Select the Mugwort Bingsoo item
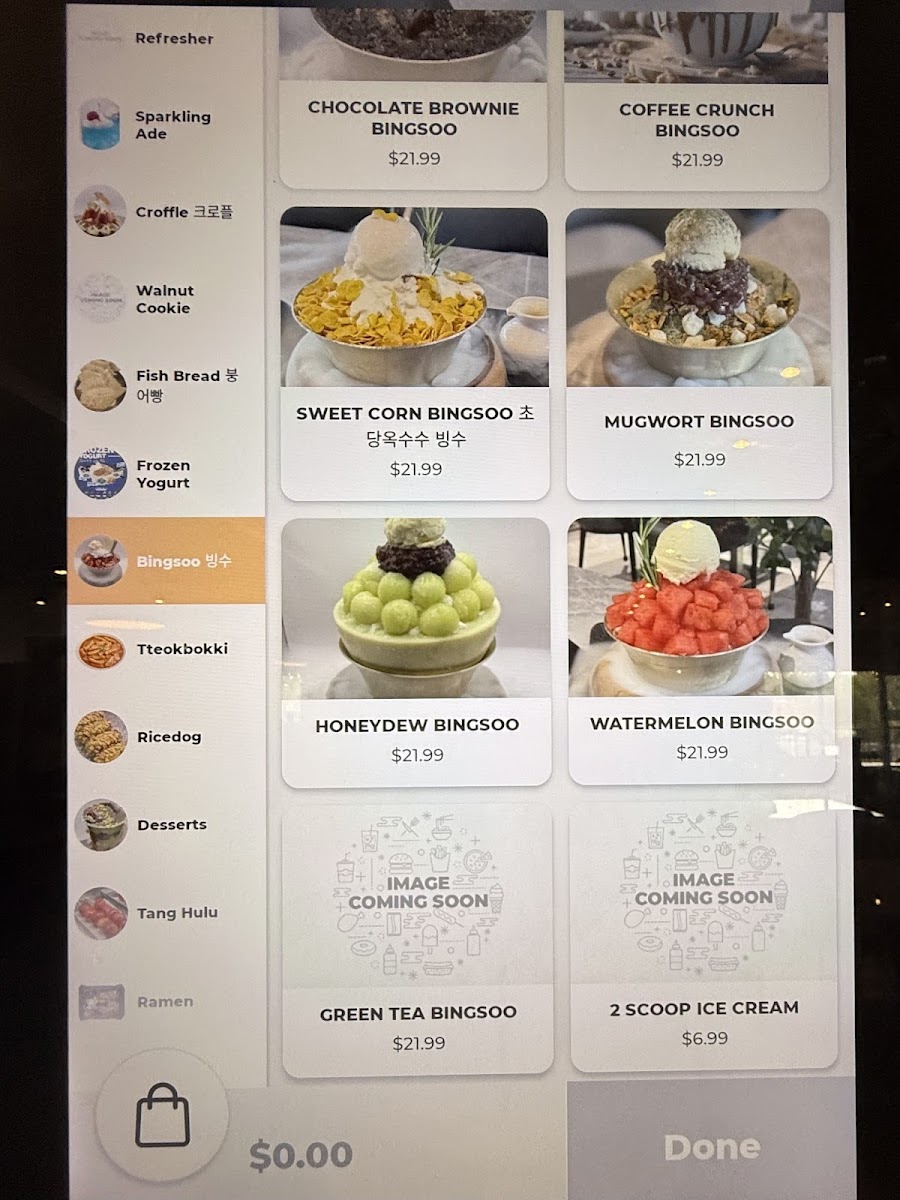Viewport: 900px width, 1200px height. click(x=698, y=353)
